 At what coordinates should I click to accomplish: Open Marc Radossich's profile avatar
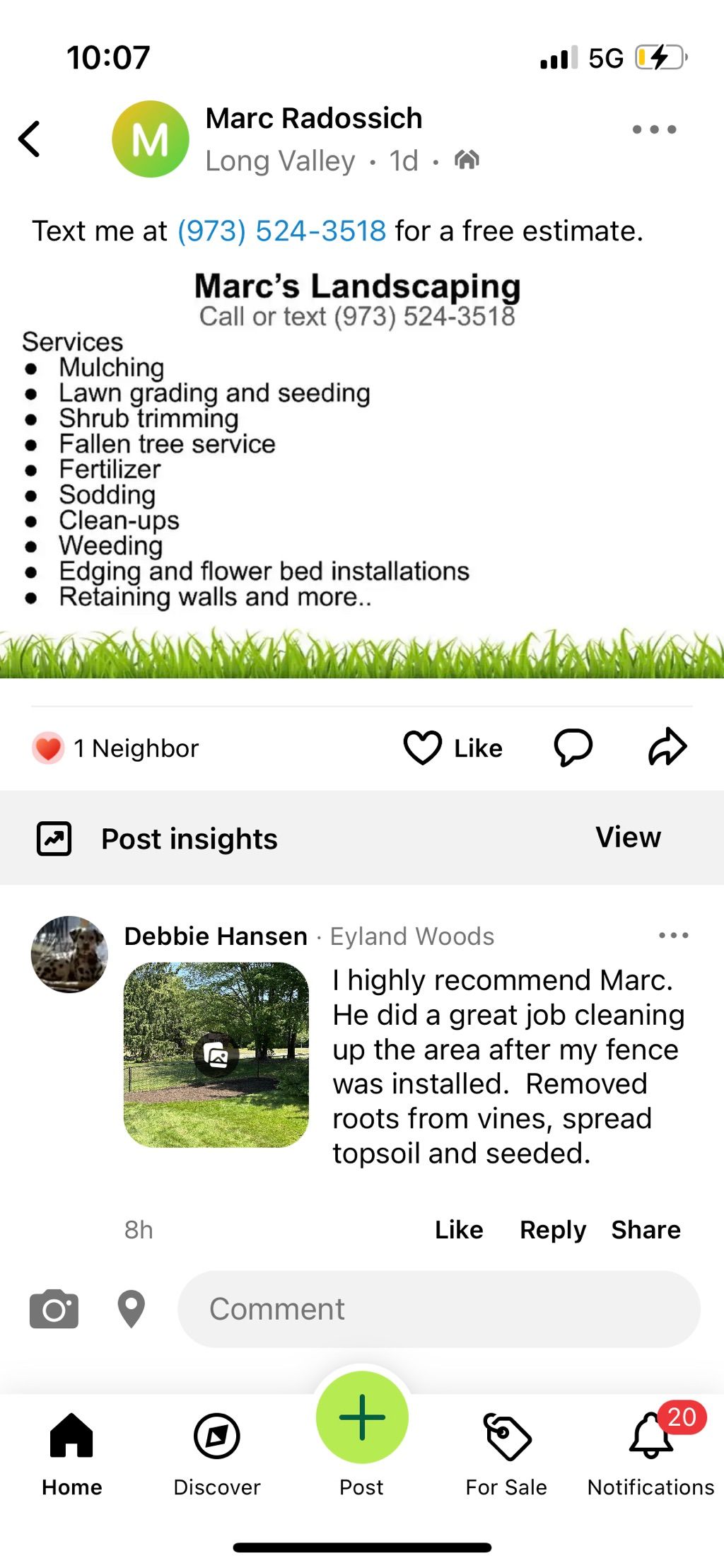point(151,139)
